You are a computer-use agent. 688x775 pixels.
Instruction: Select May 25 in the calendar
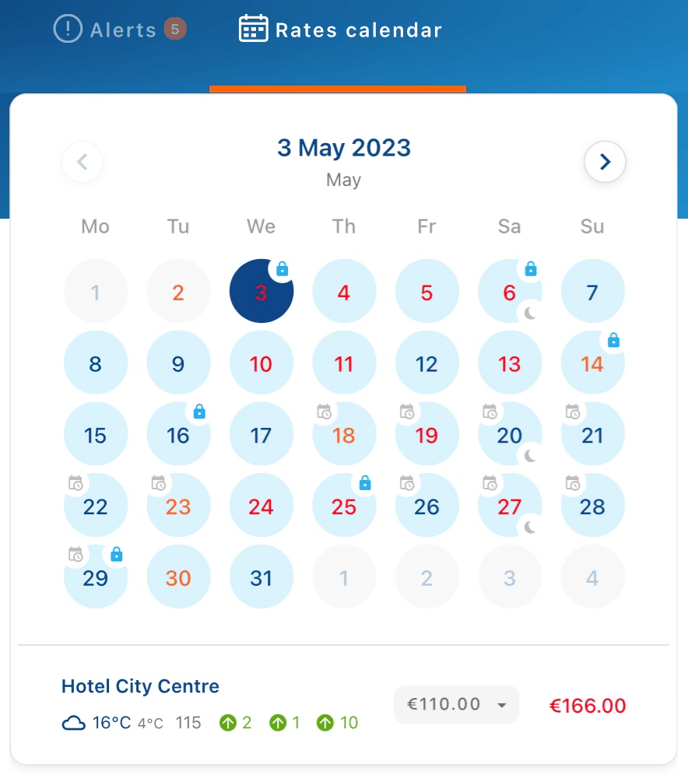[x=344, y=506]
